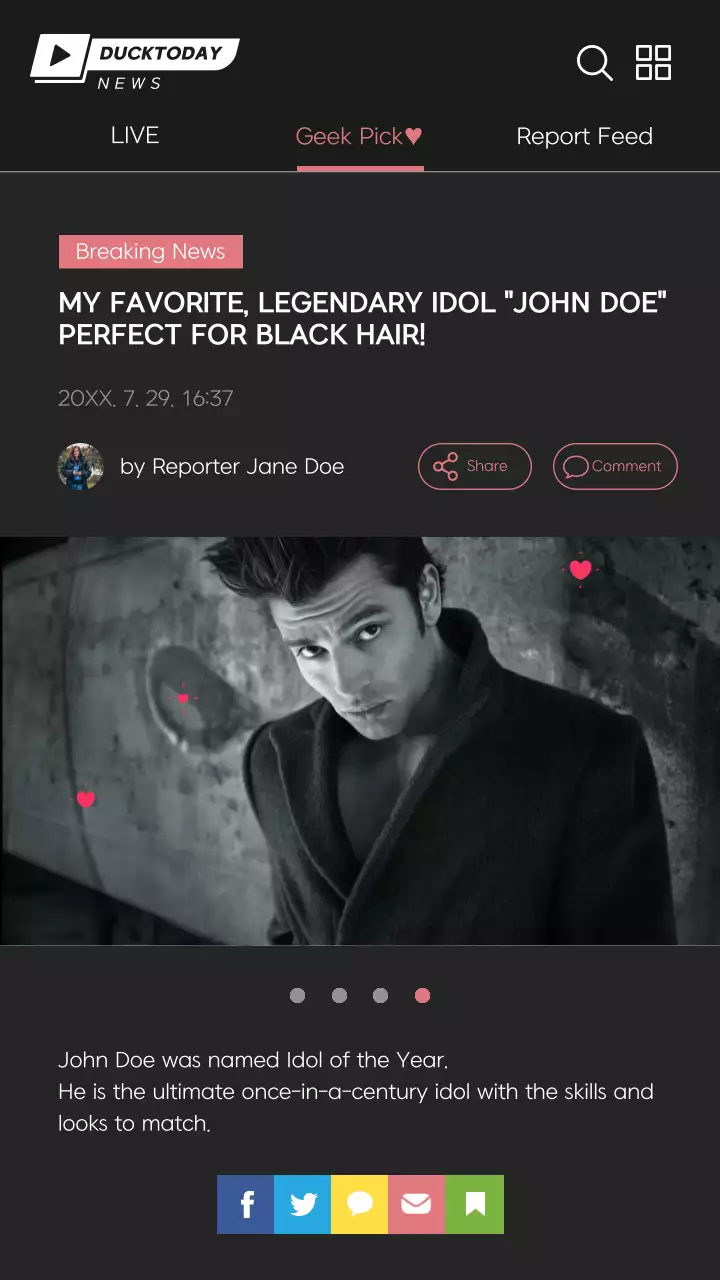Open the DuckToday News home logo
720x1280 pixels.
(x=134, y=63)
